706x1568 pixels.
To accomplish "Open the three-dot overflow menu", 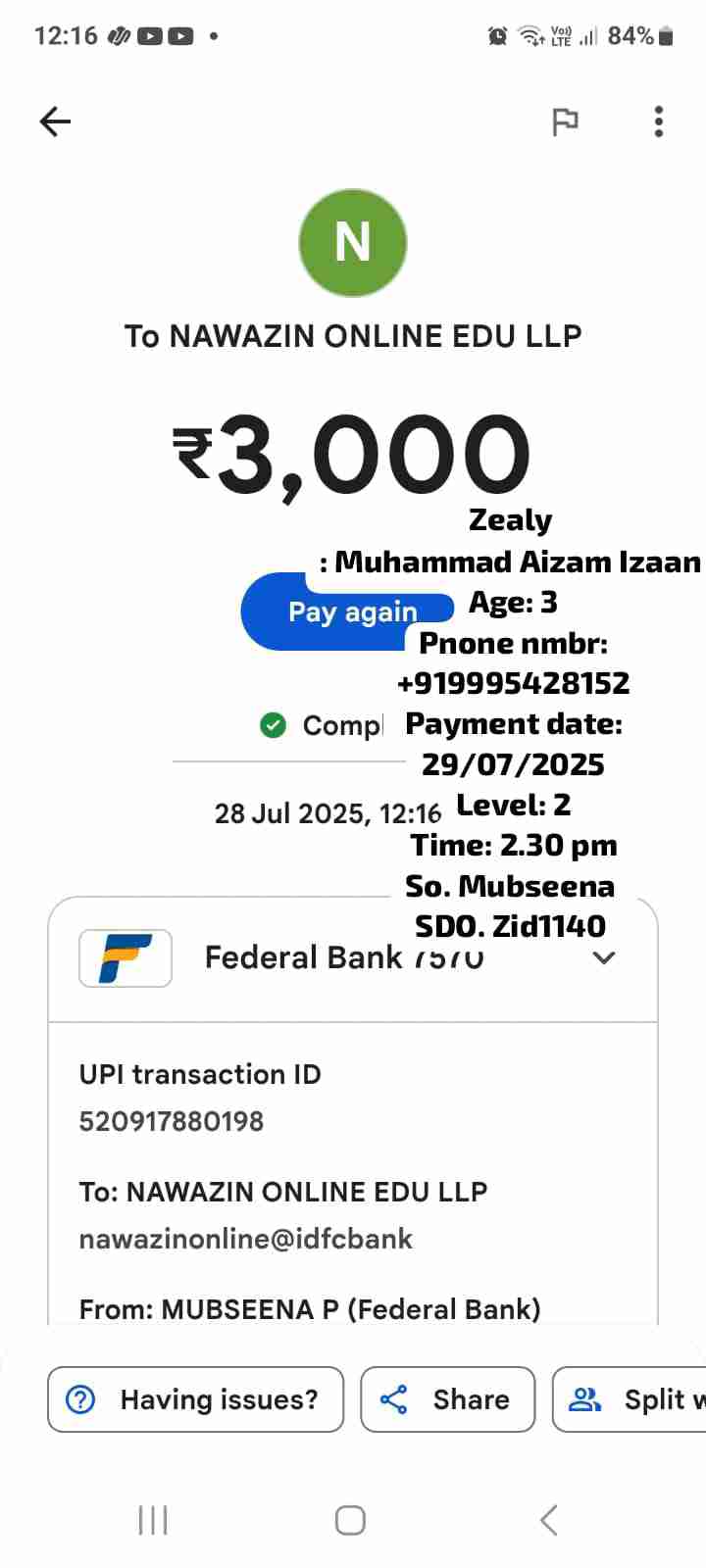I will coord(659,122).
